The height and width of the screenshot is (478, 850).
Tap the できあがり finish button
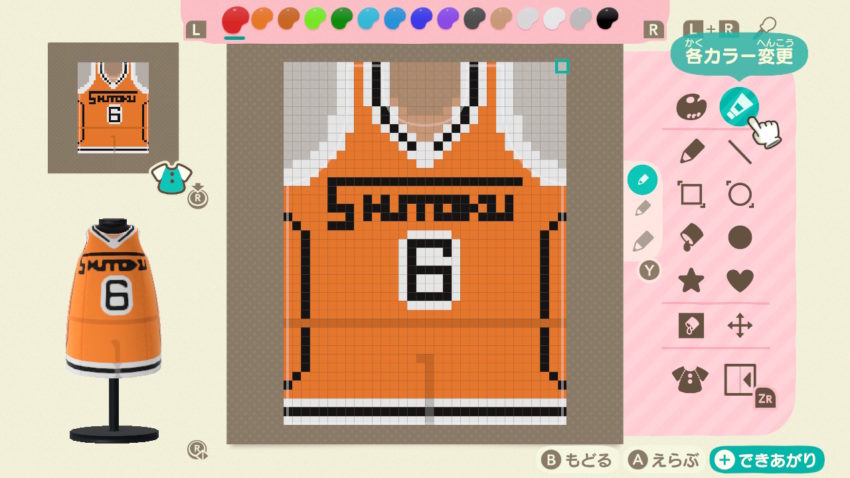pyautogui.click(x=768, y=460)
